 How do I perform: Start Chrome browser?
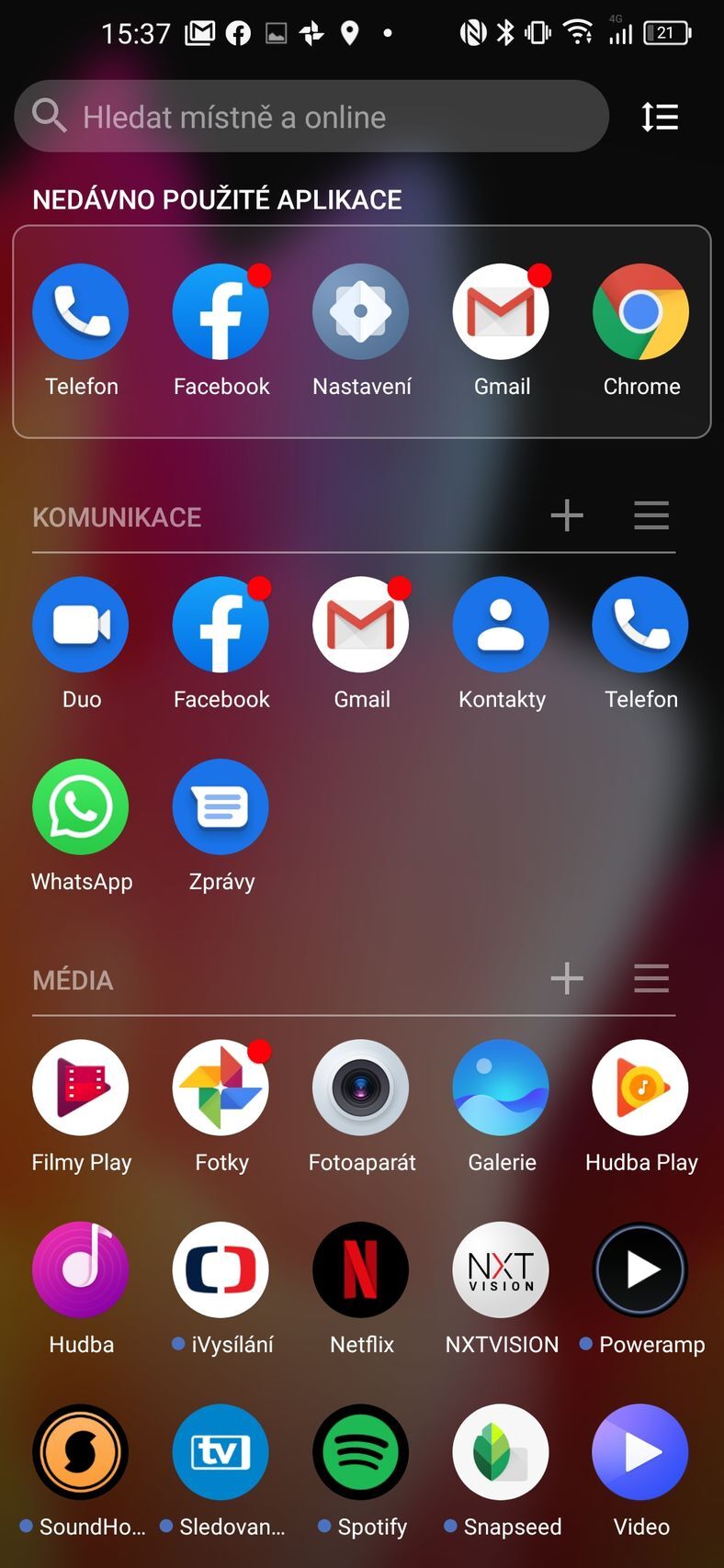640,310
